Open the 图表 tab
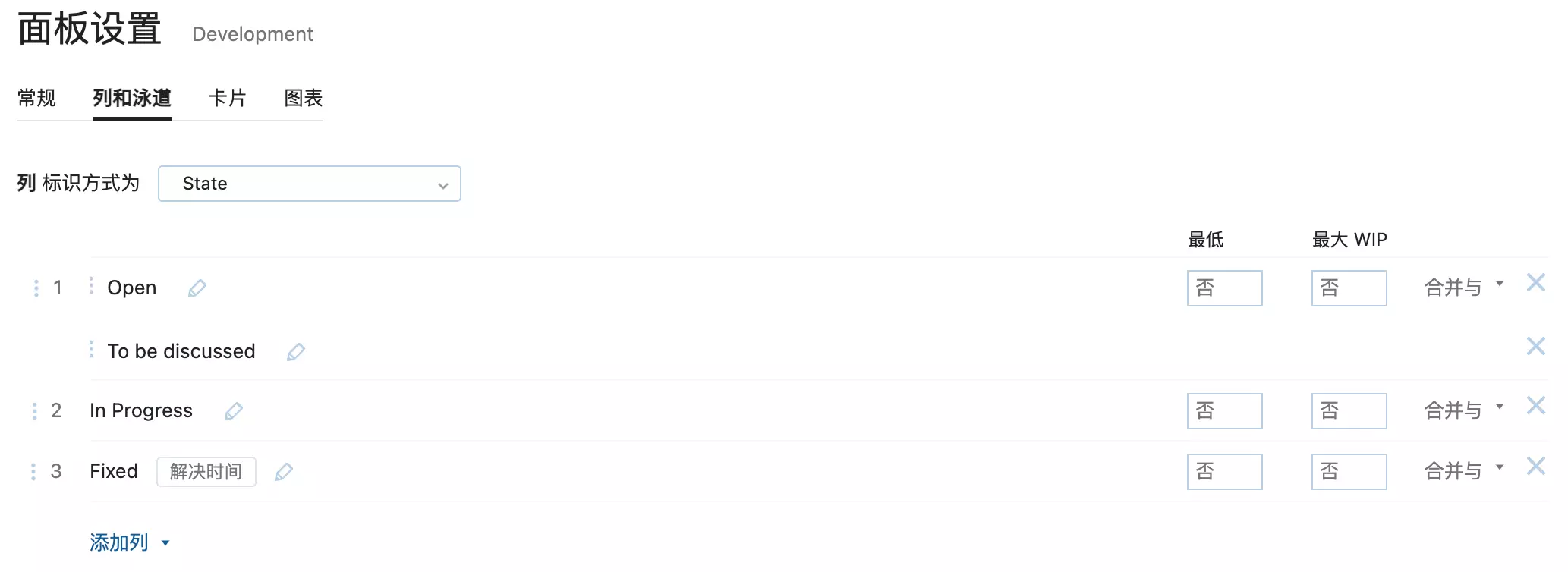 pyautogui.click(x=303, y=98)
